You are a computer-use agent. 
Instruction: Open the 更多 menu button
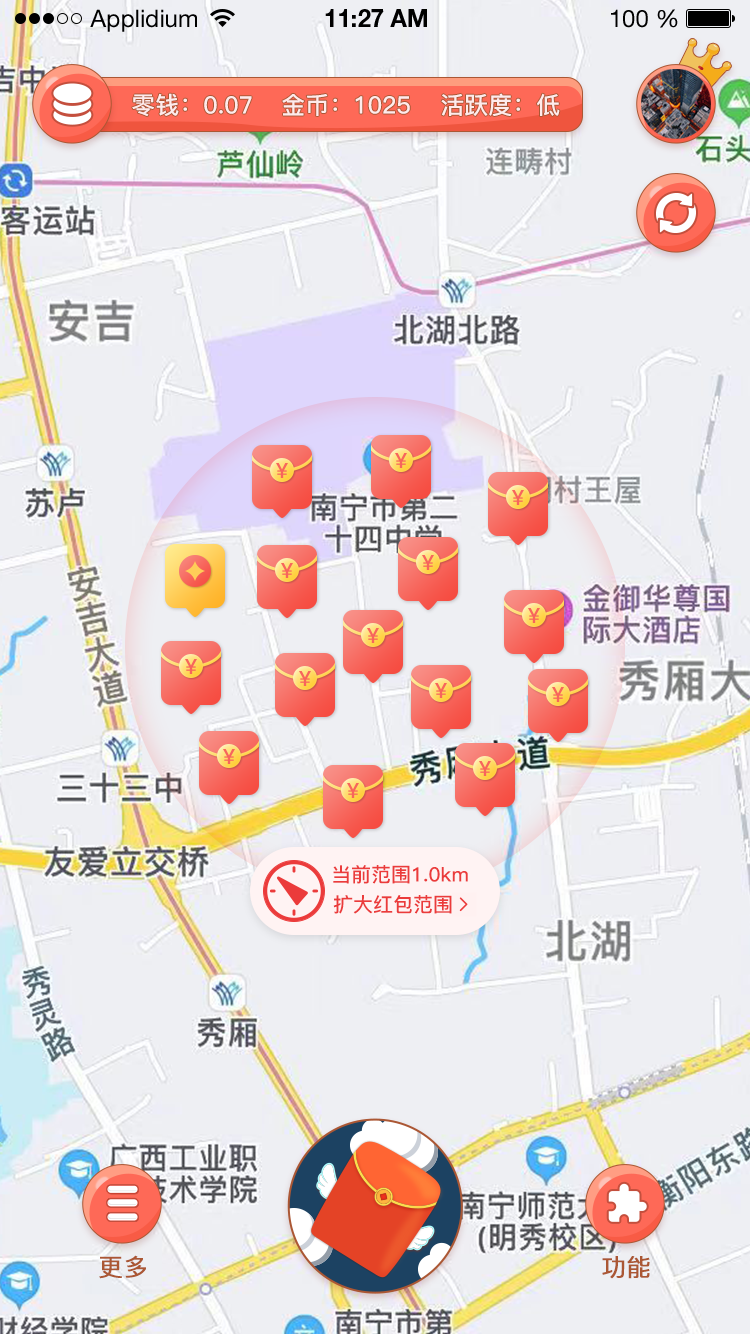click(x=122, y=1206)
